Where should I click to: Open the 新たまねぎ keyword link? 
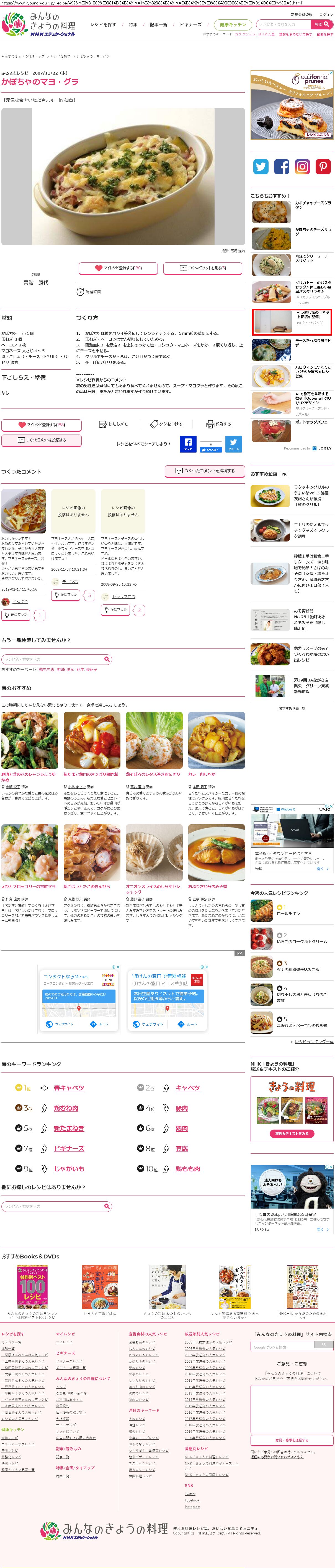[69, 1128]
